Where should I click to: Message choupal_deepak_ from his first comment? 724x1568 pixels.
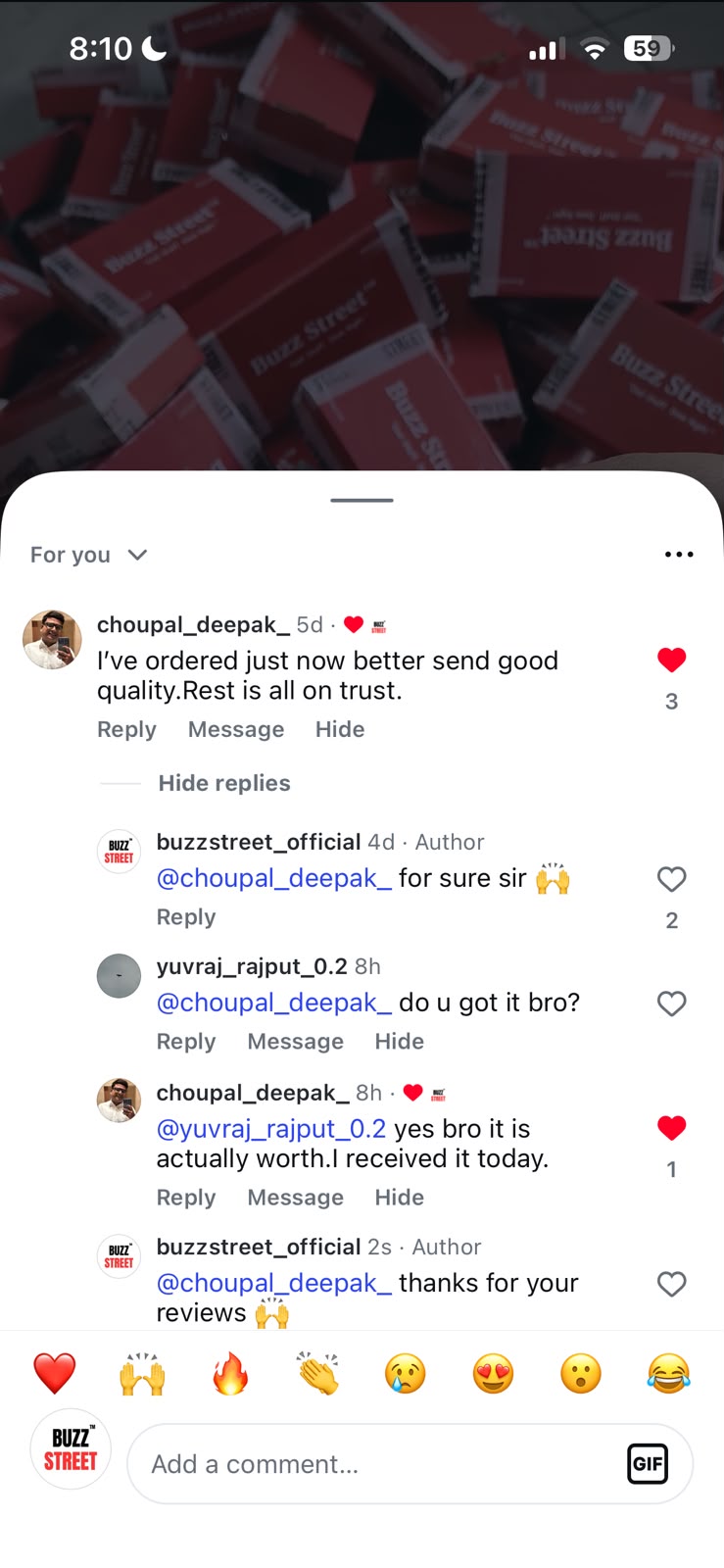click(236, 729)
